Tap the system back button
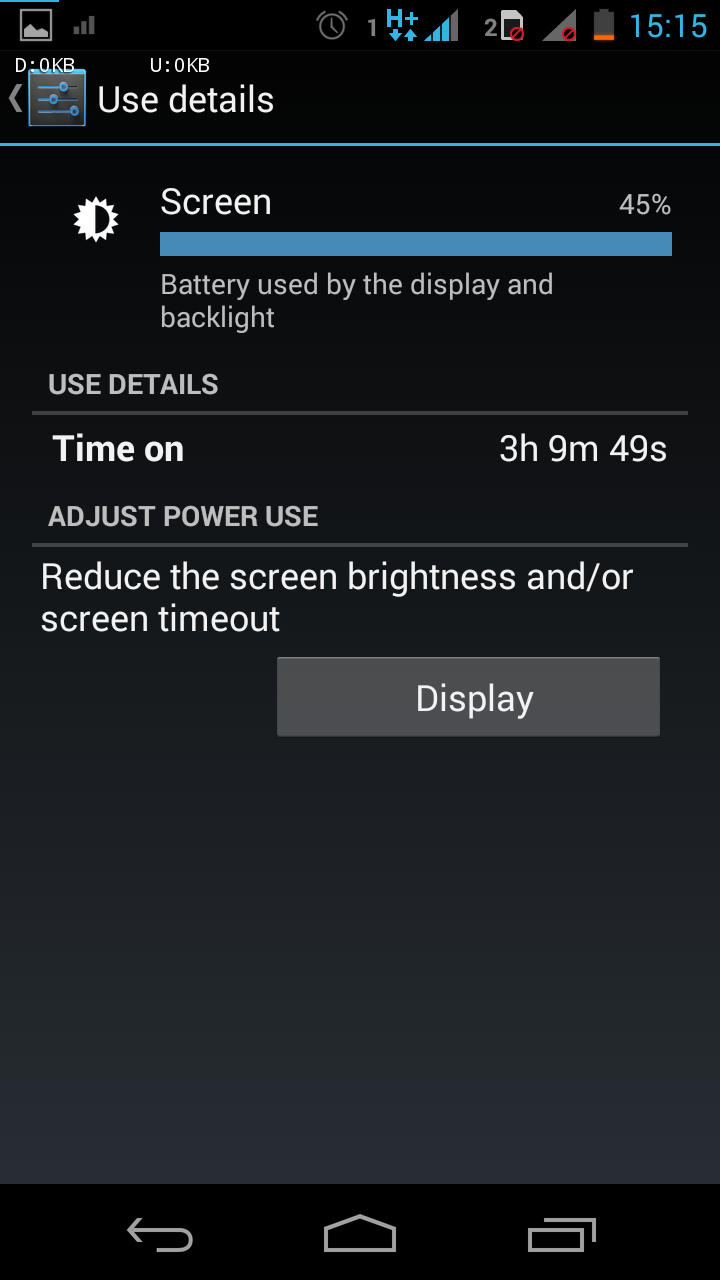 pos(160,1234)
